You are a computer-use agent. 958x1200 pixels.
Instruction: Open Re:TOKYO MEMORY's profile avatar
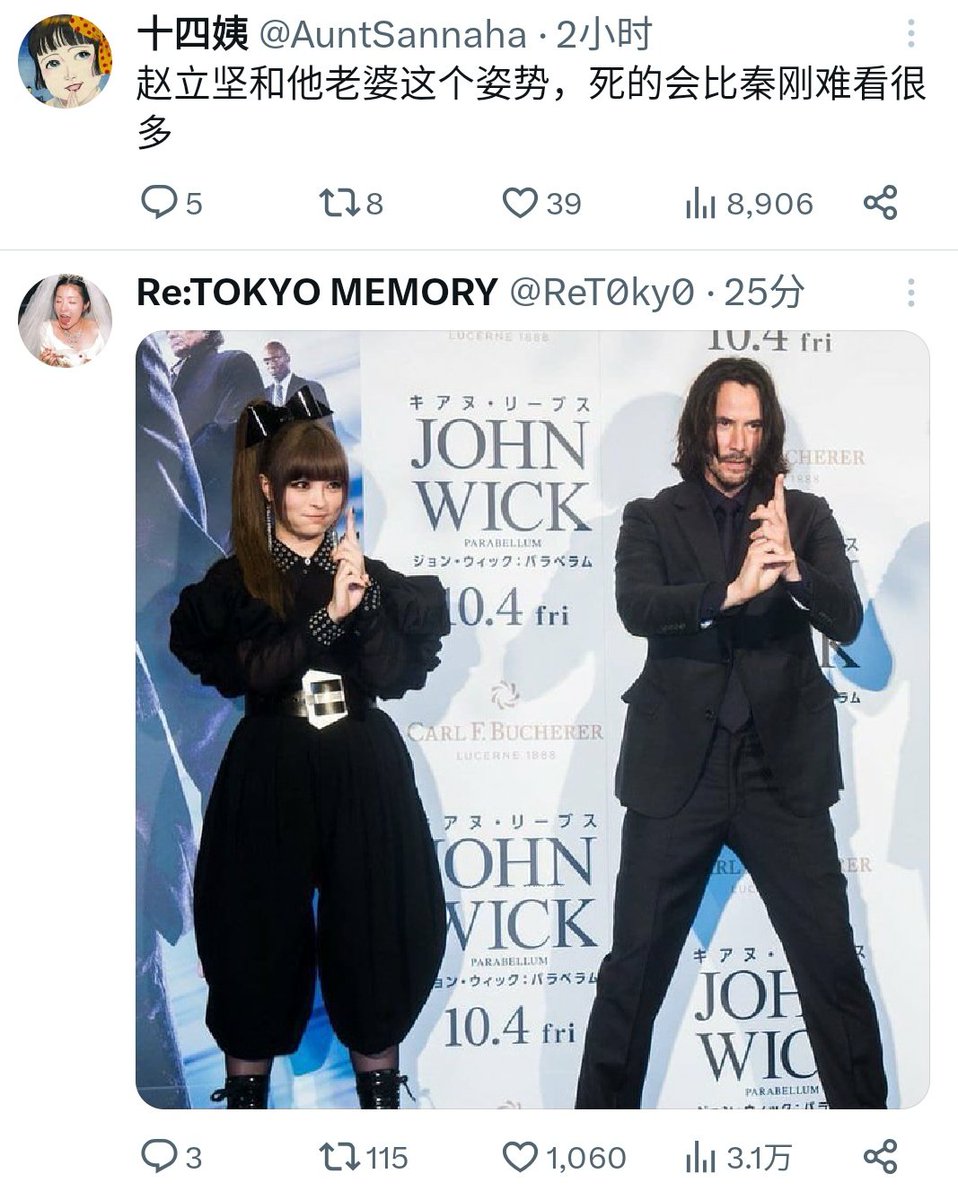coord(65,320)
